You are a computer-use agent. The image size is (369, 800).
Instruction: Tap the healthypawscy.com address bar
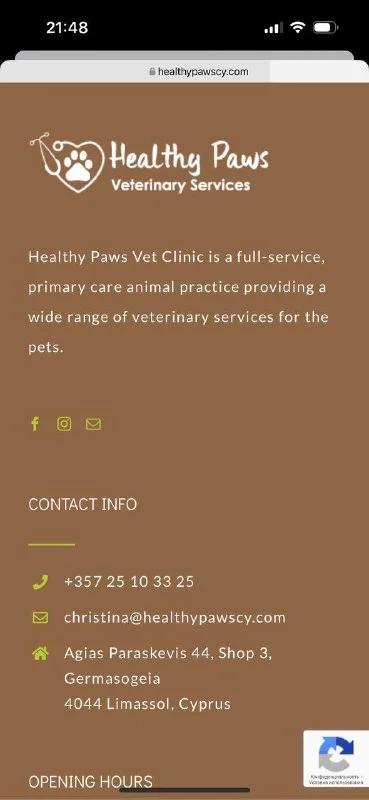(199, 72)
